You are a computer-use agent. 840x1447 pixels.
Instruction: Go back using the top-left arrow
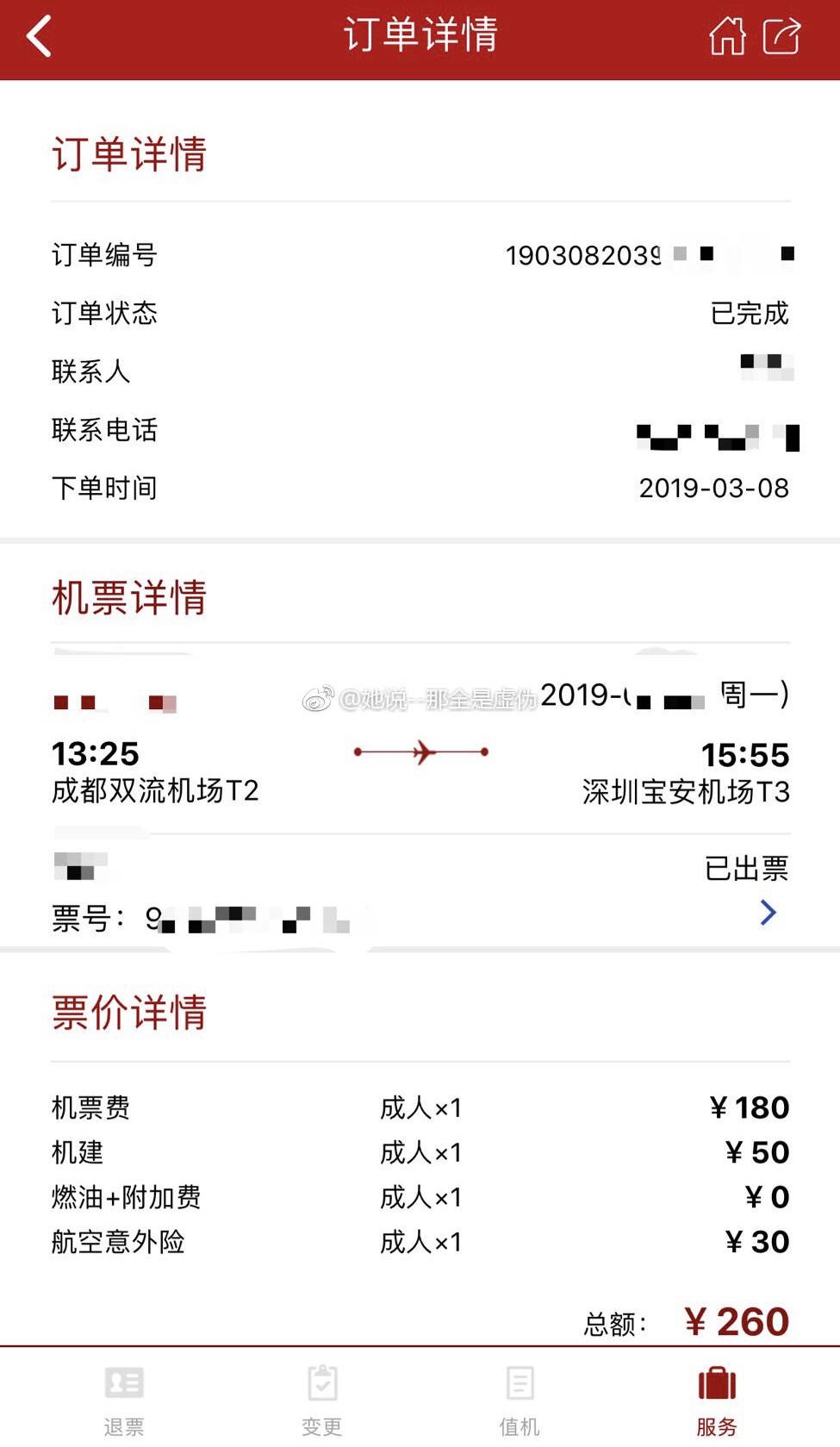click(x=40, y=36)
